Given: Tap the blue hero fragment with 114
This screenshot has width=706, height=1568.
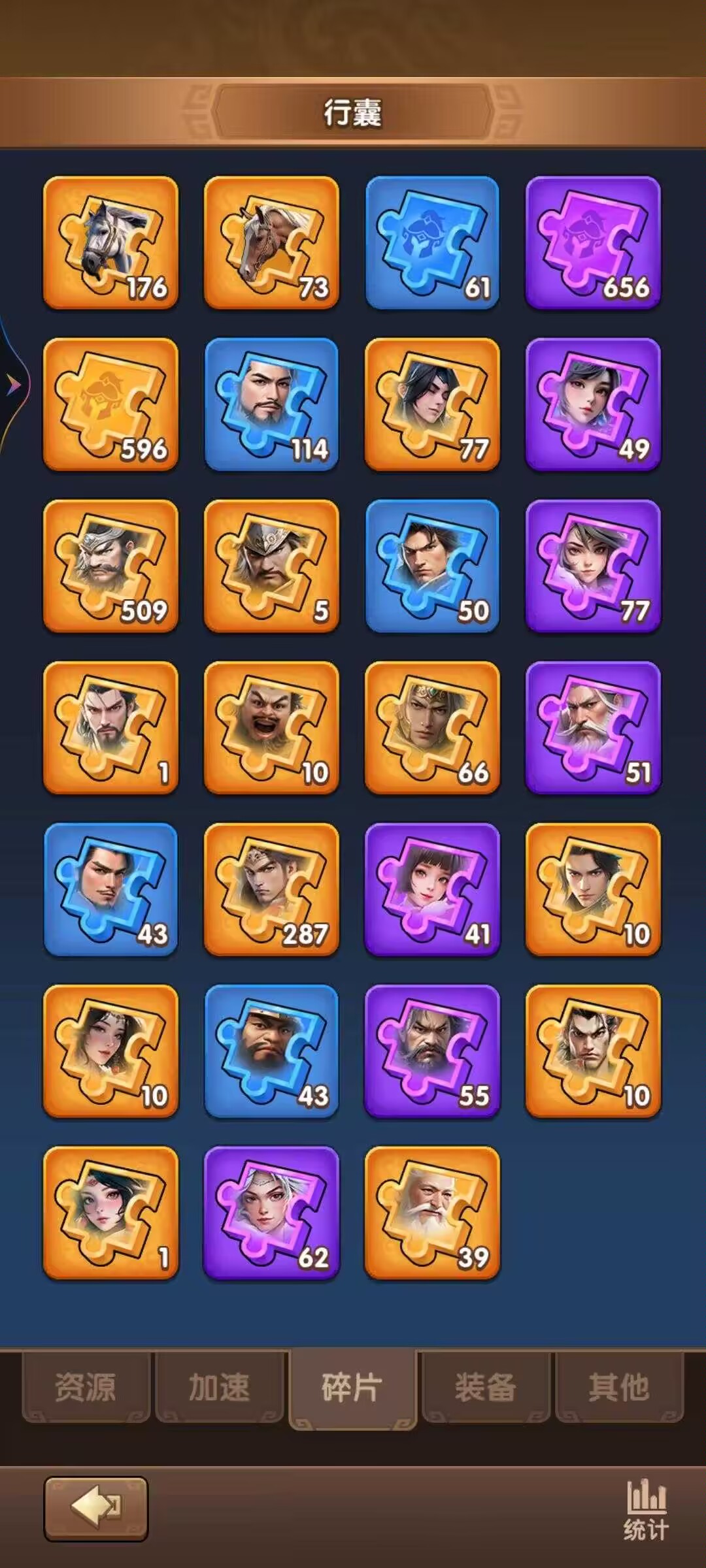Looking at the screenshot, I should 271,404.
